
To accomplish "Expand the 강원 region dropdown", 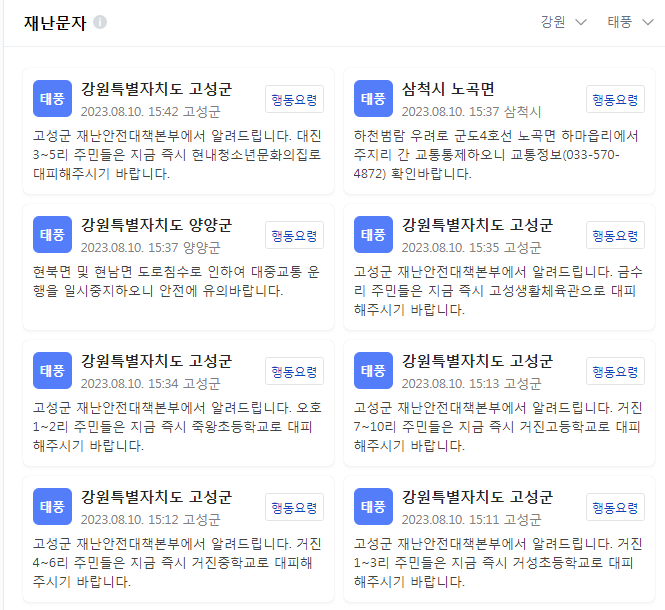I will click(x=562, y=22).
